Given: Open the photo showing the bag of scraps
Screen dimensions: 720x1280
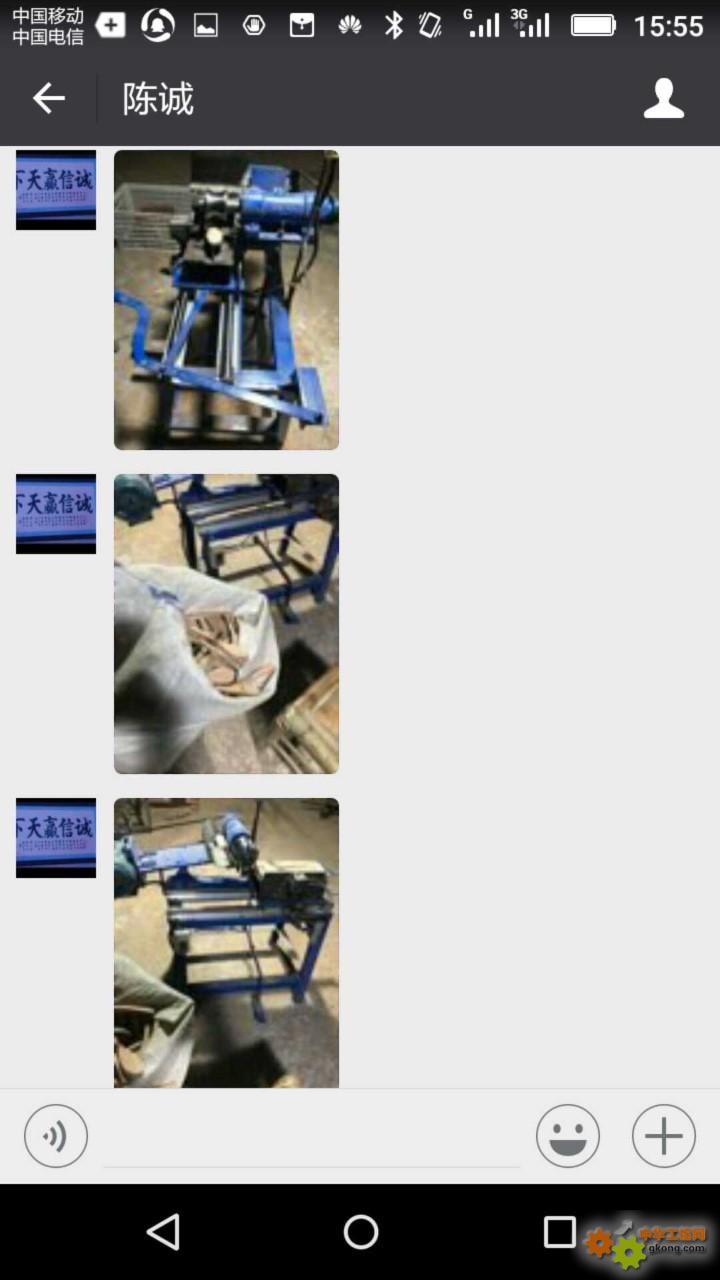Looking at the screenshot, I should (x=226, y=624).
